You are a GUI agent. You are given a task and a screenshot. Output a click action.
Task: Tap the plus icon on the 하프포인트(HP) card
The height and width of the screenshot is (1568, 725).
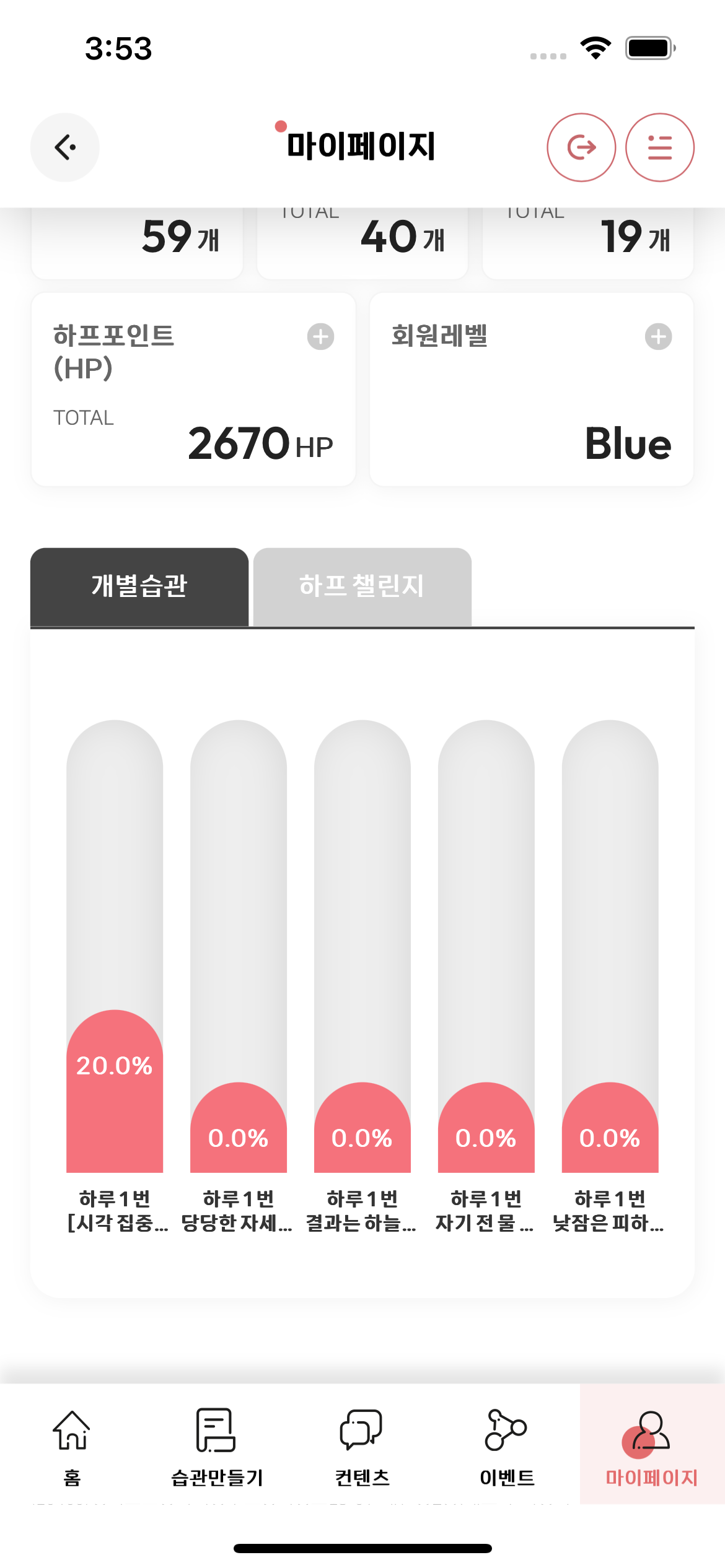tap(320, 336)
